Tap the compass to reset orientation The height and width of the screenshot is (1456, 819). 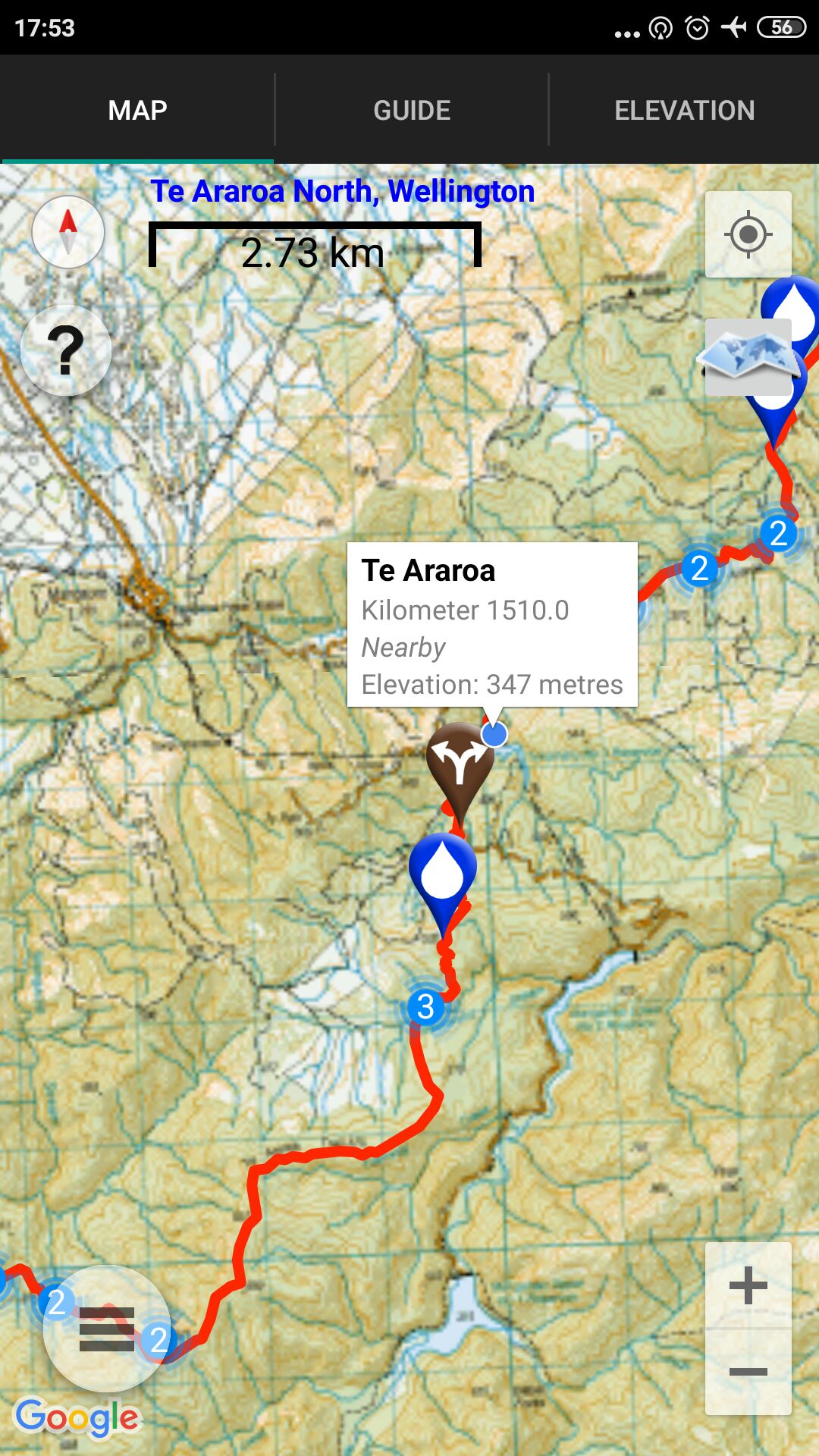coord(68,232)
